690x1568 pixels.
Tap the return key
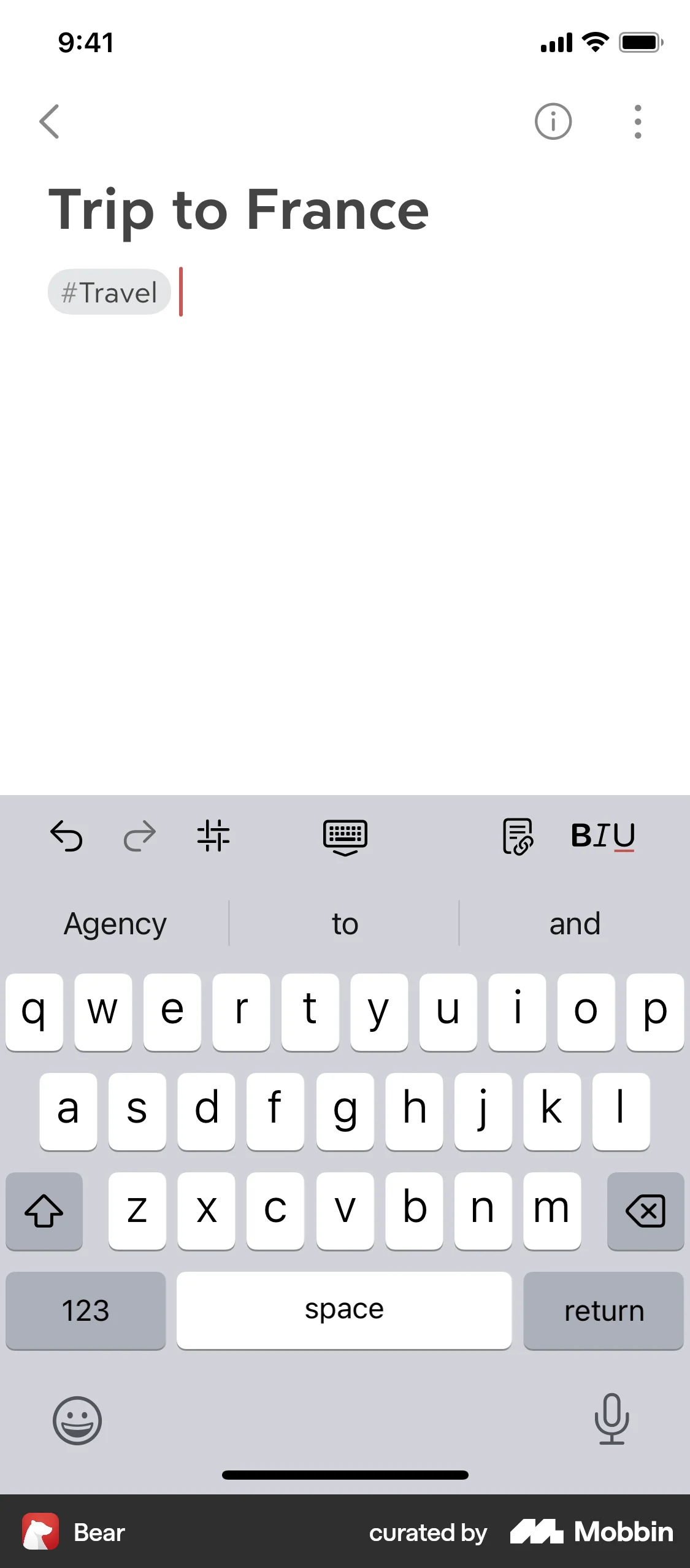click(604, 1310)
